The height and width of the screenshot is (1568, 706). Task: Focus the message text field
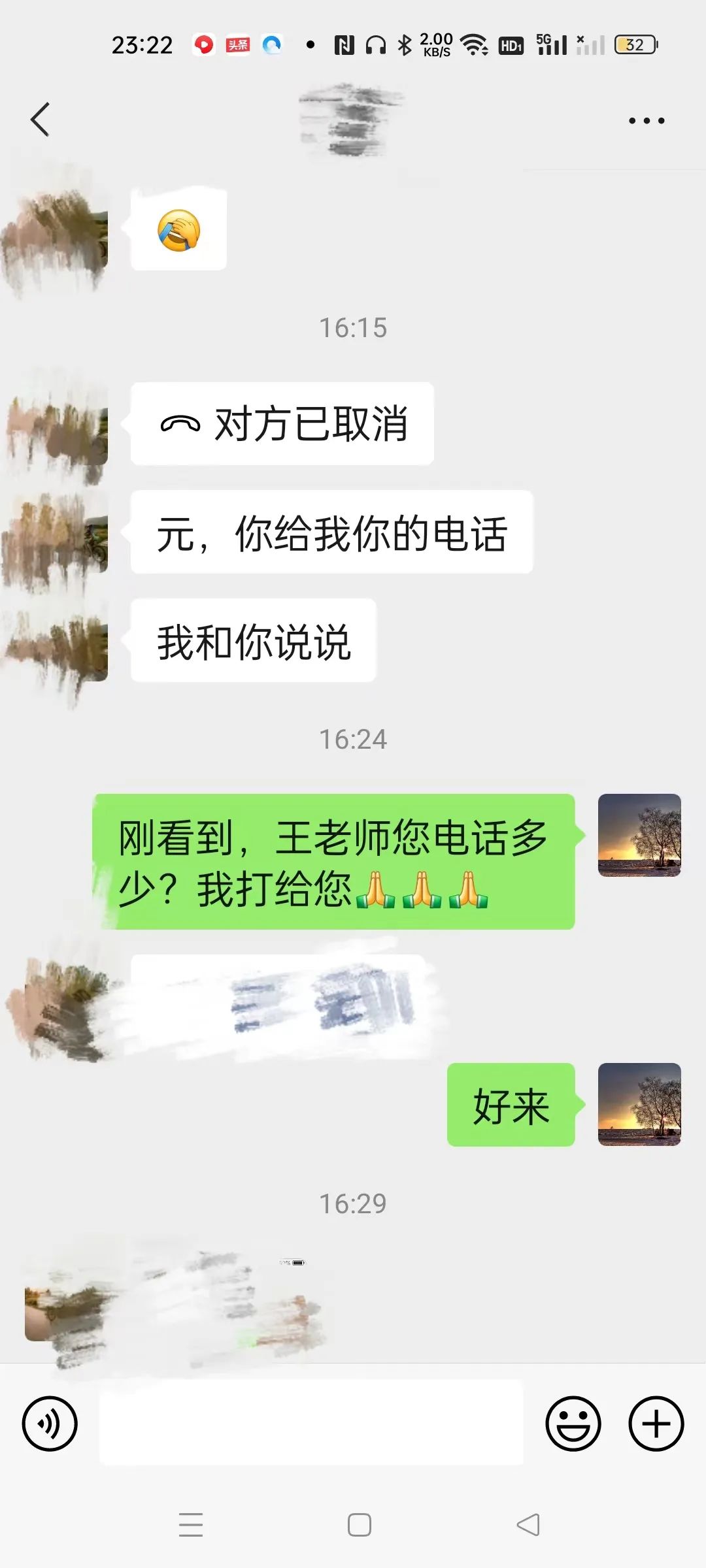coord(311,1423)
